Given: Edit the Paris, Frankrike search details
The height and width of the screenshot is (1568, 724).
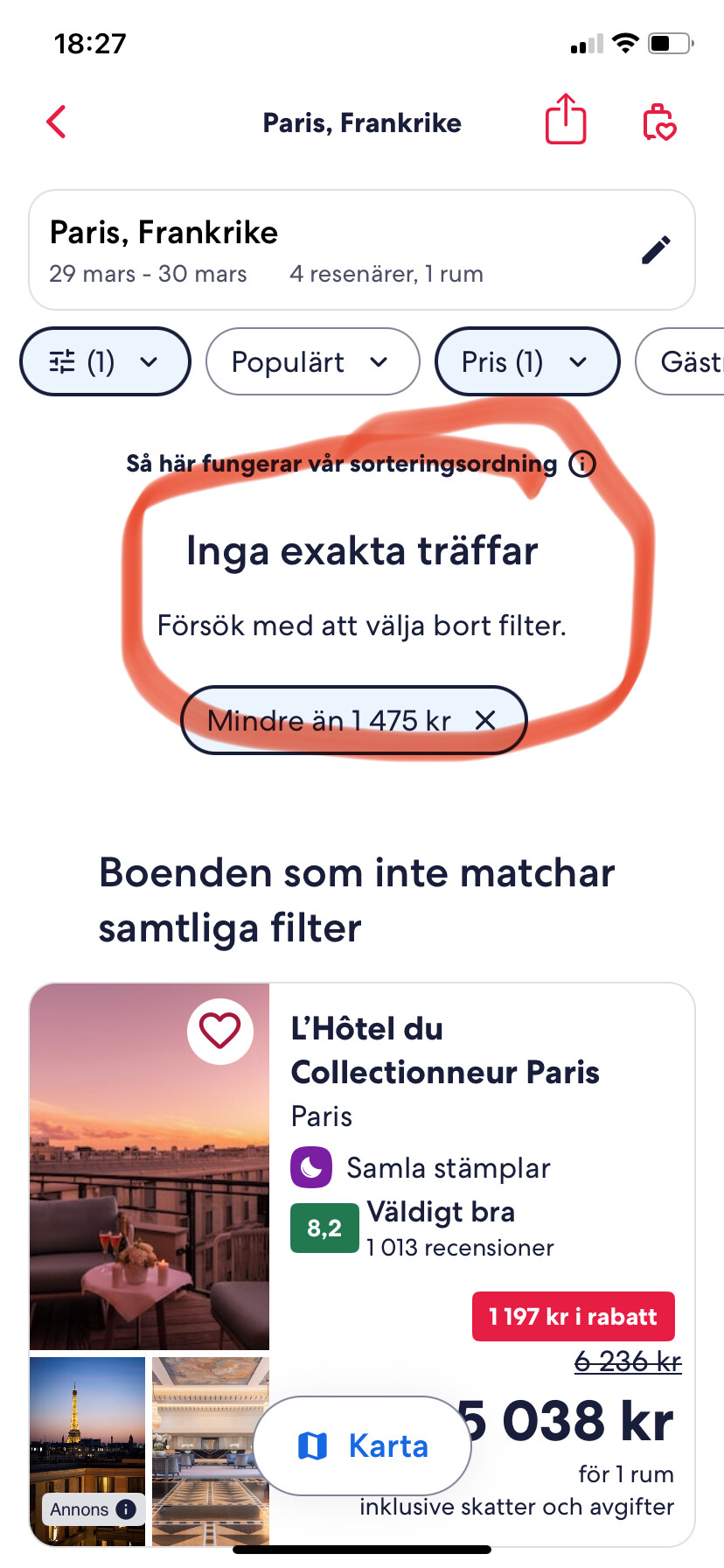Looking at the screenshot, I should pyautogui.click(x=656, y=250).
